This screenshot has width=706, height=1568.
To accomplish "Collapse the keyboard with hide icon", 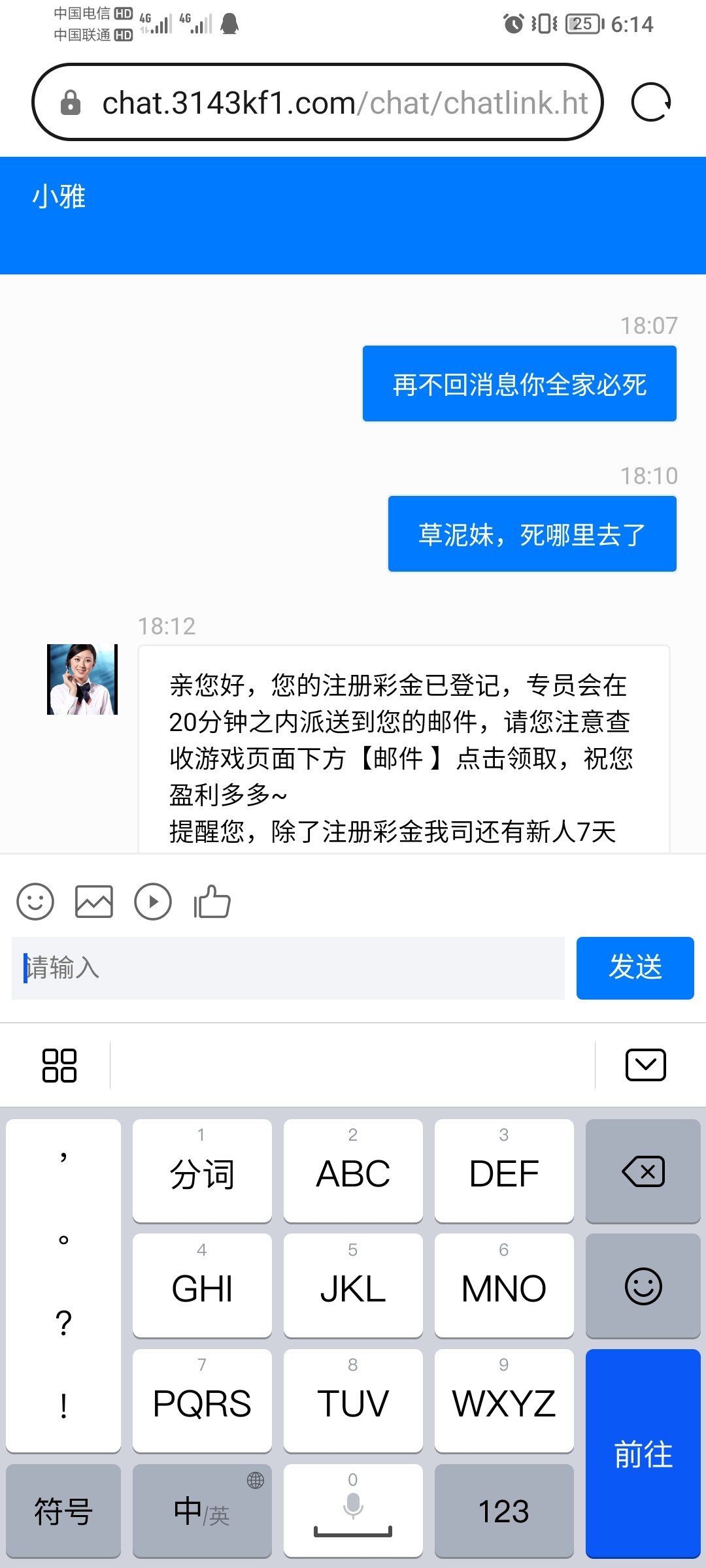I will tap(645, 1065).
